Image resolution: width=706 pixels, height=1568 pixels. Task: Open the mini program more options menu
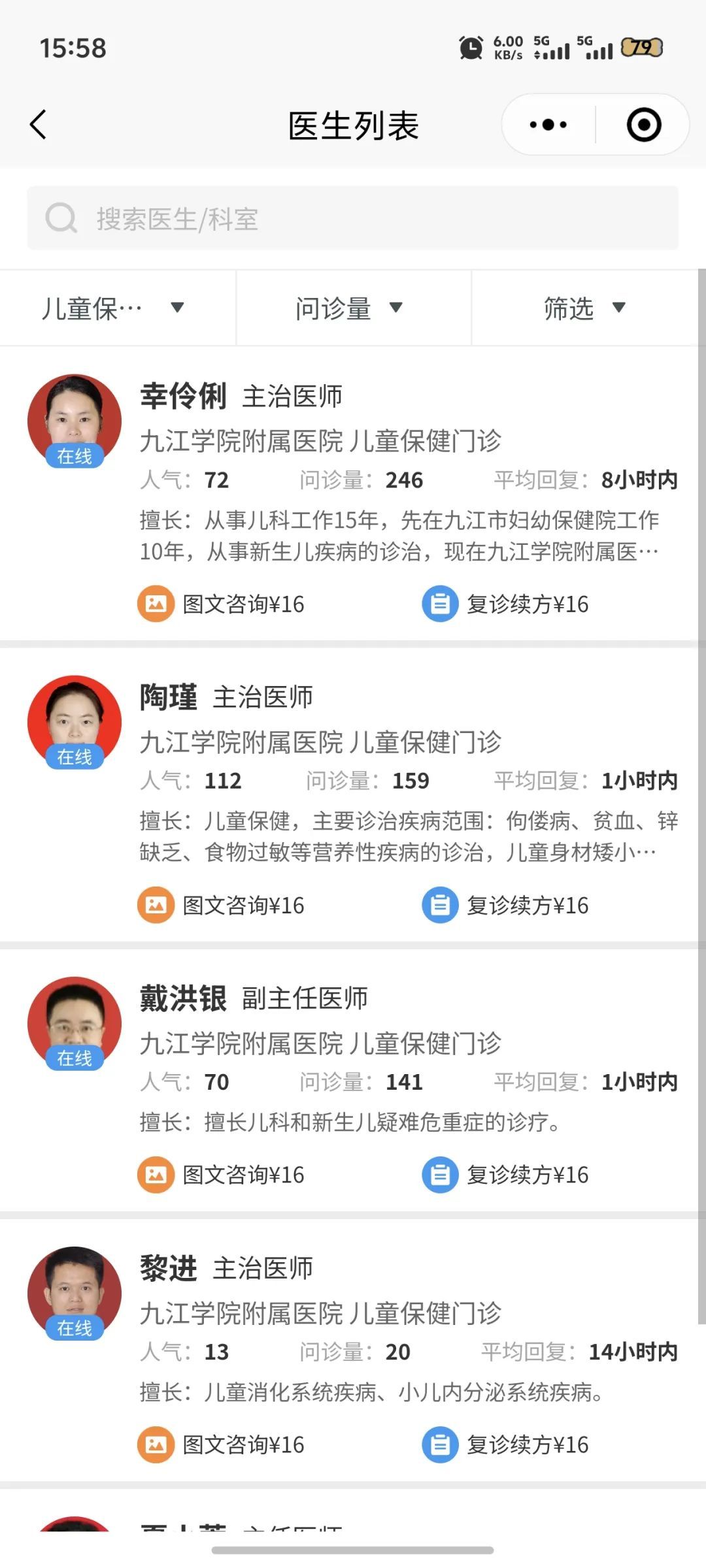[x=548, y=124]
